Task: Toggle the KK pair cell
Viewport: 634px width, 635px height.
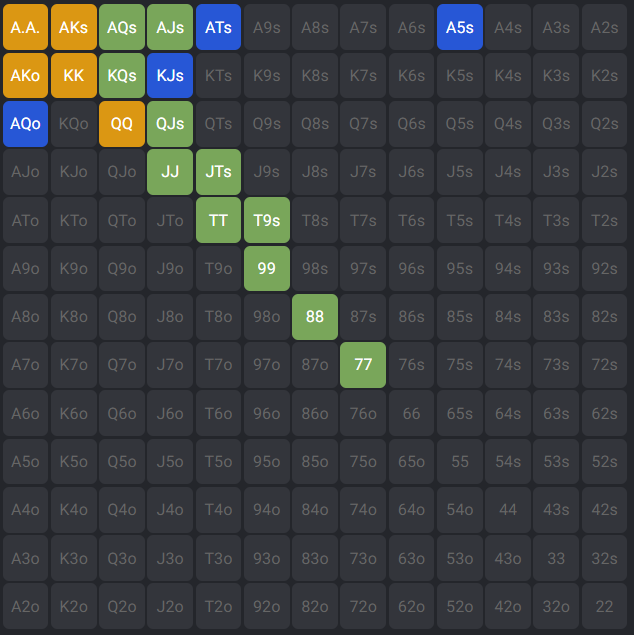Action: point(73,75)
